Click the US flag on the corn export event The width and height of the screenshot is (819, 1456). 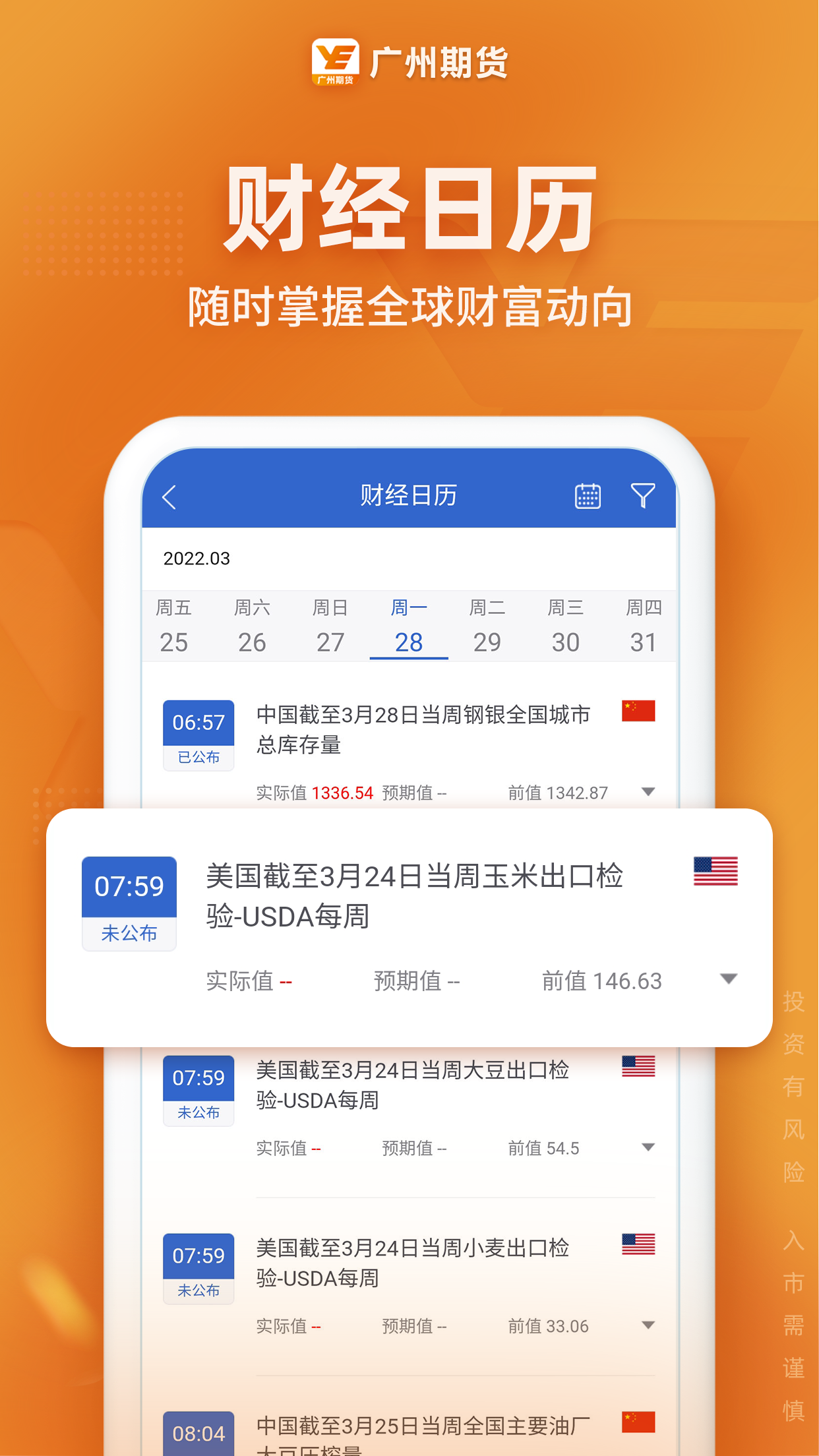coord(714,871)
